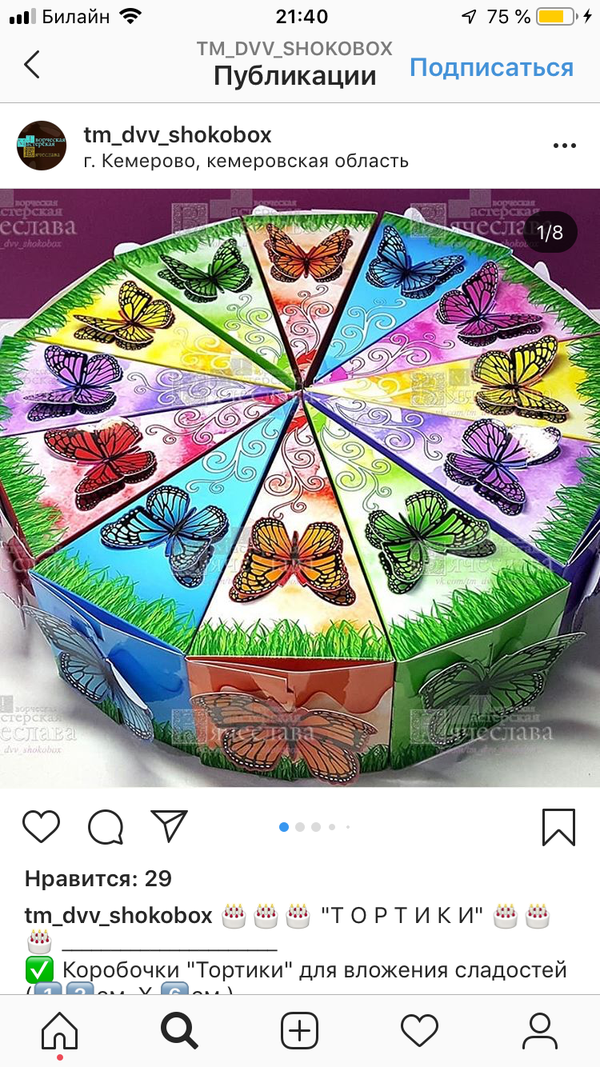Open the tm_dvv_shokobox username in the post header
The width and height of the screenshot is (600, 1067).
pyautogui.click(x=177, y=135)
